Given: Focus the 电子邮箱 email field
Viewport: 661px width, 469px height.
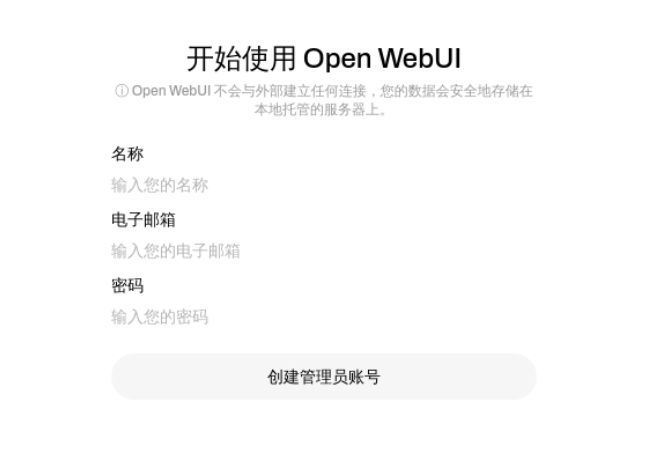Looking at the screenshot, I should click(323, 251).
